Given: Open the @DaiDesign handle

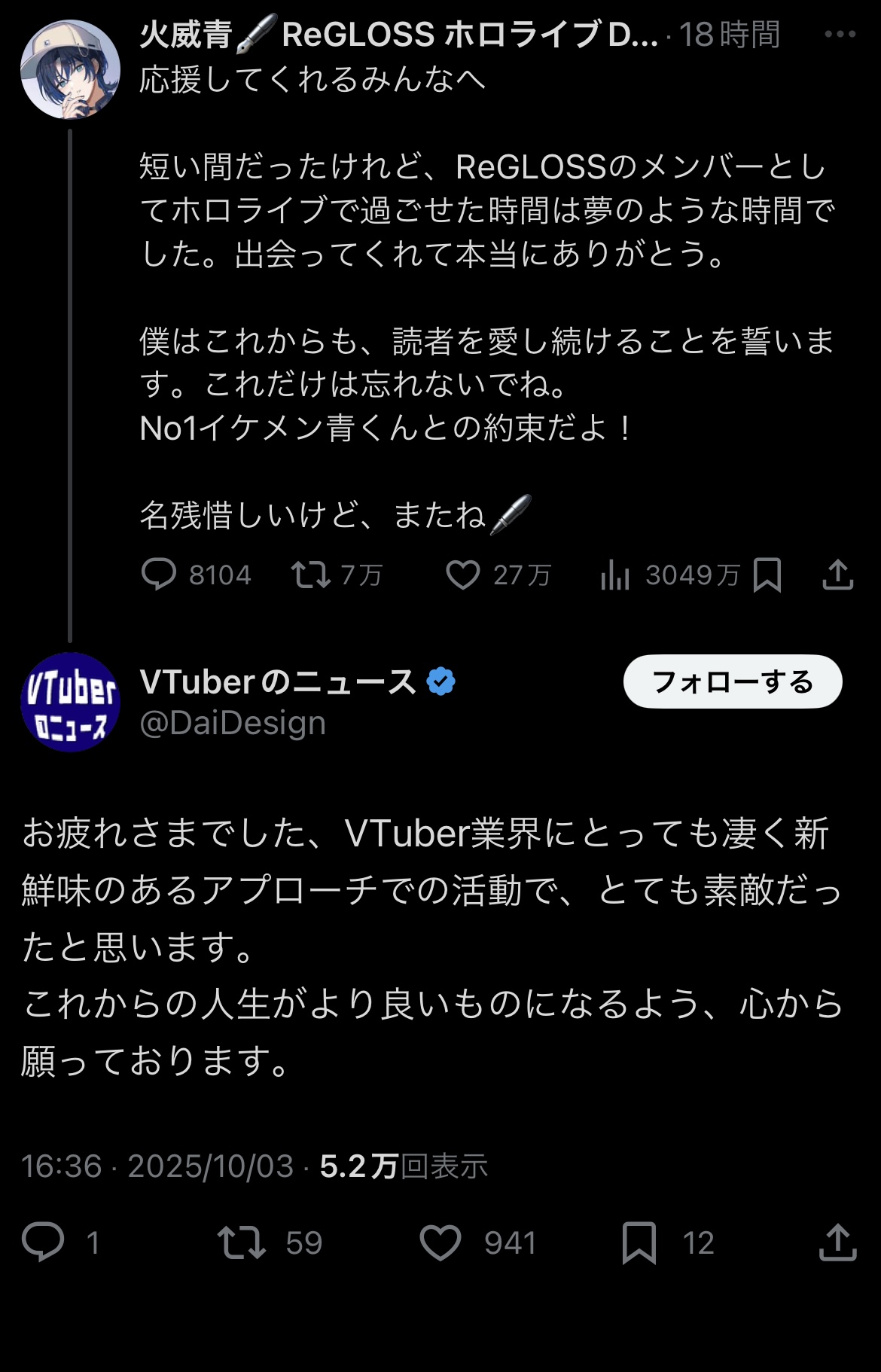Looking at the screenshot, I should pos(233,723).
